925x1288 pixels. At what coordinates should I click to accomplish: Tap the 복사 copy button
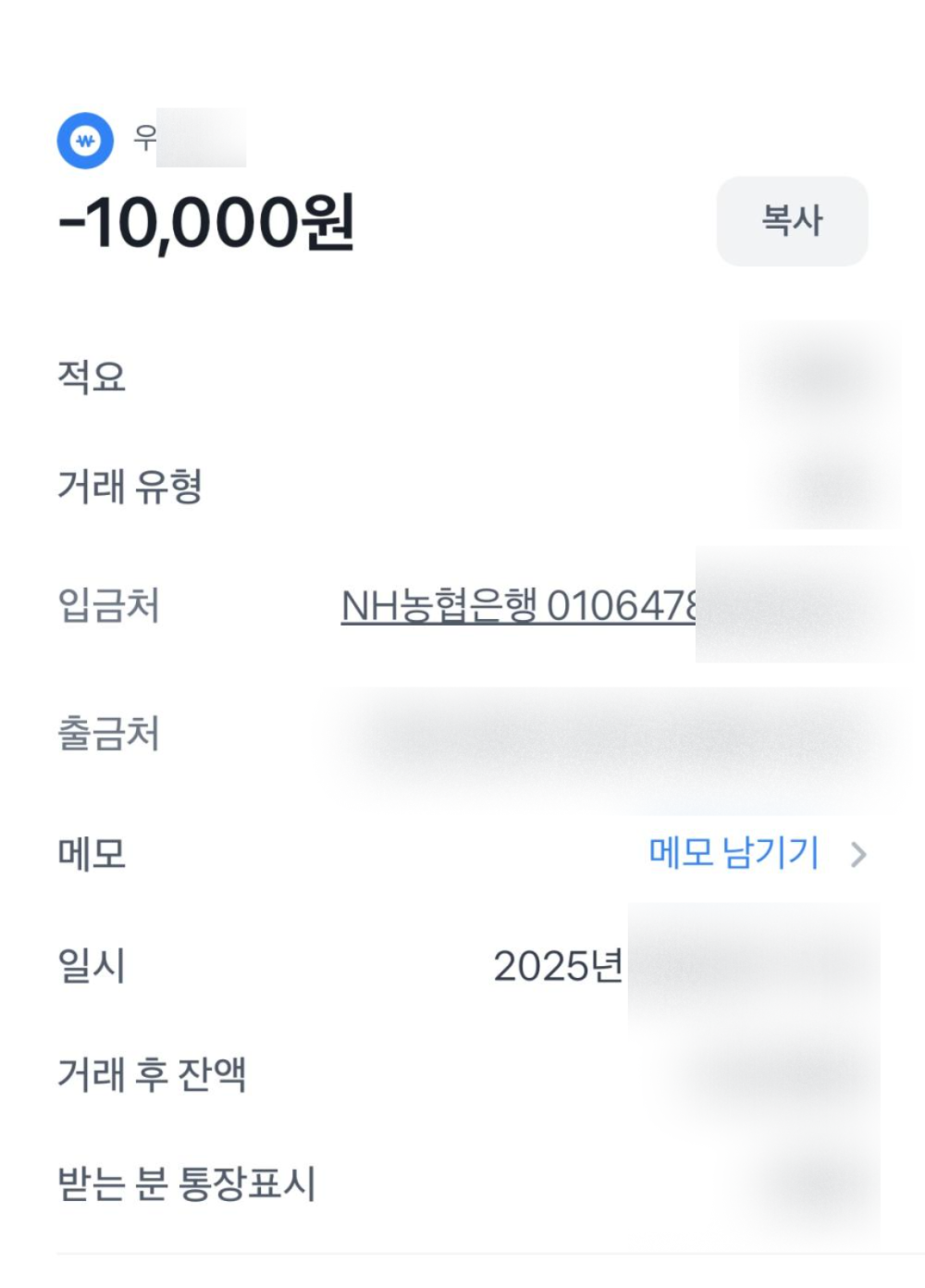point(792,221)
